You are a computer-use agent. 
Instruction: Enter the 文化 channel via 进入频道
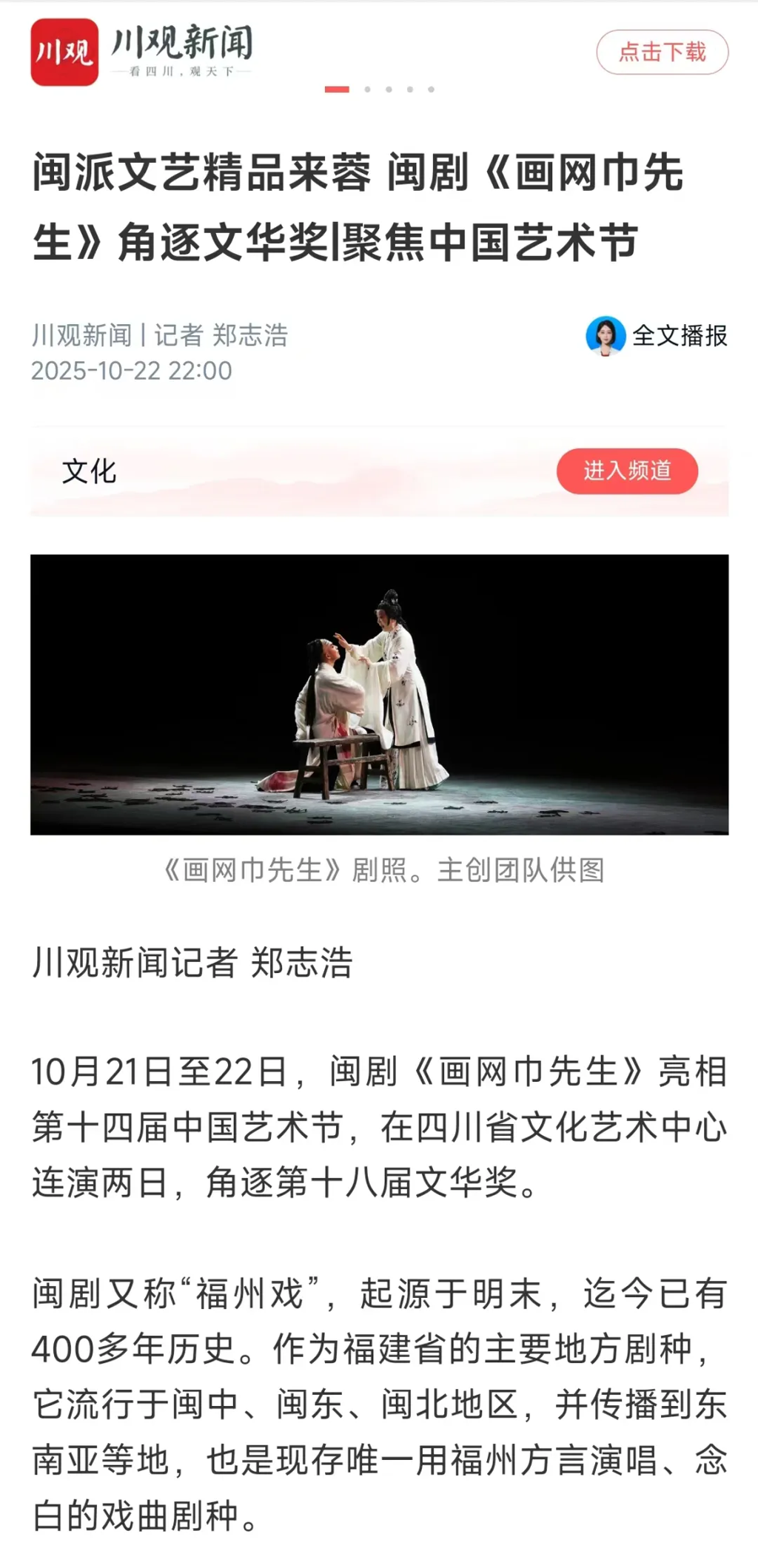click(x=627, y=471)
